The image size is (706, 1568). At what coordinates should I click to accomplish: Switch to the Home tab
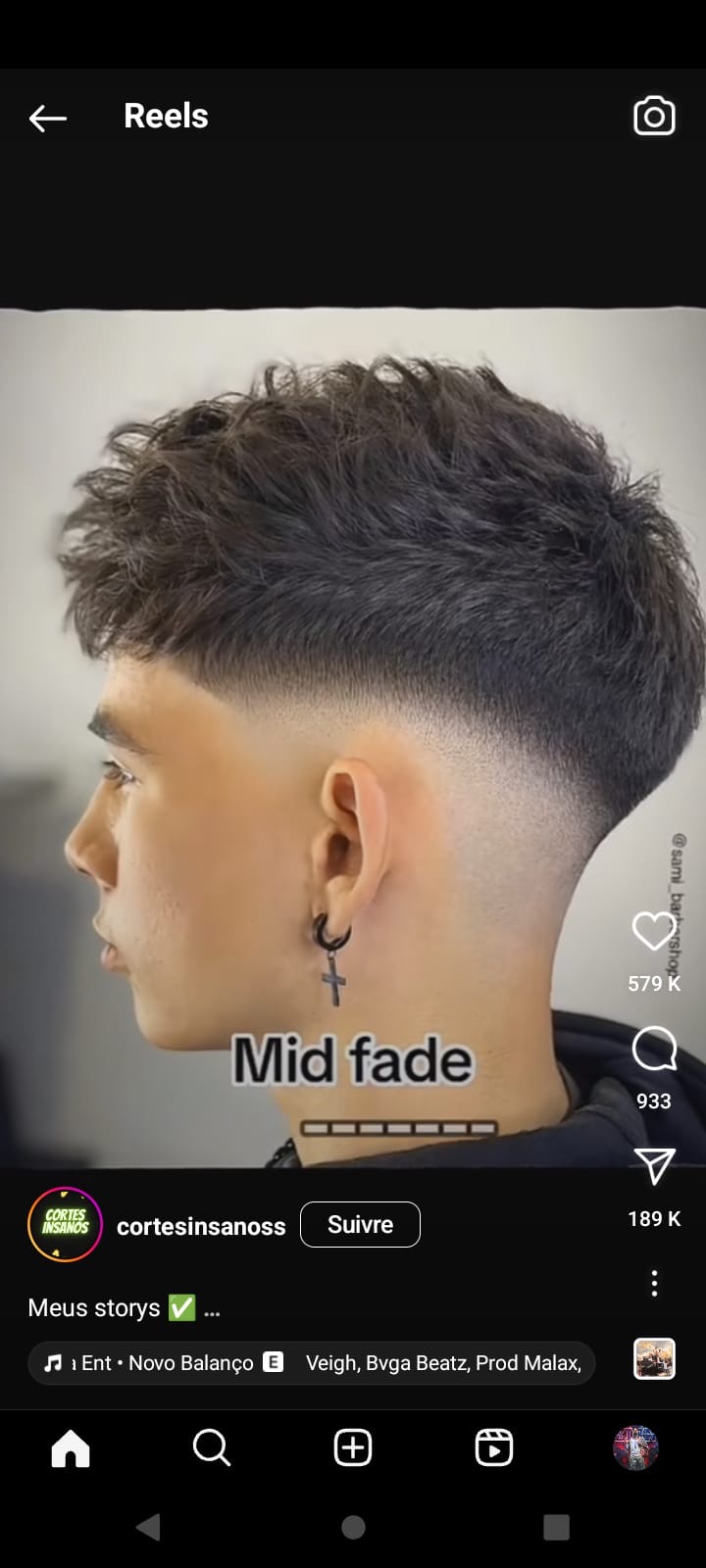(71, 1447)
